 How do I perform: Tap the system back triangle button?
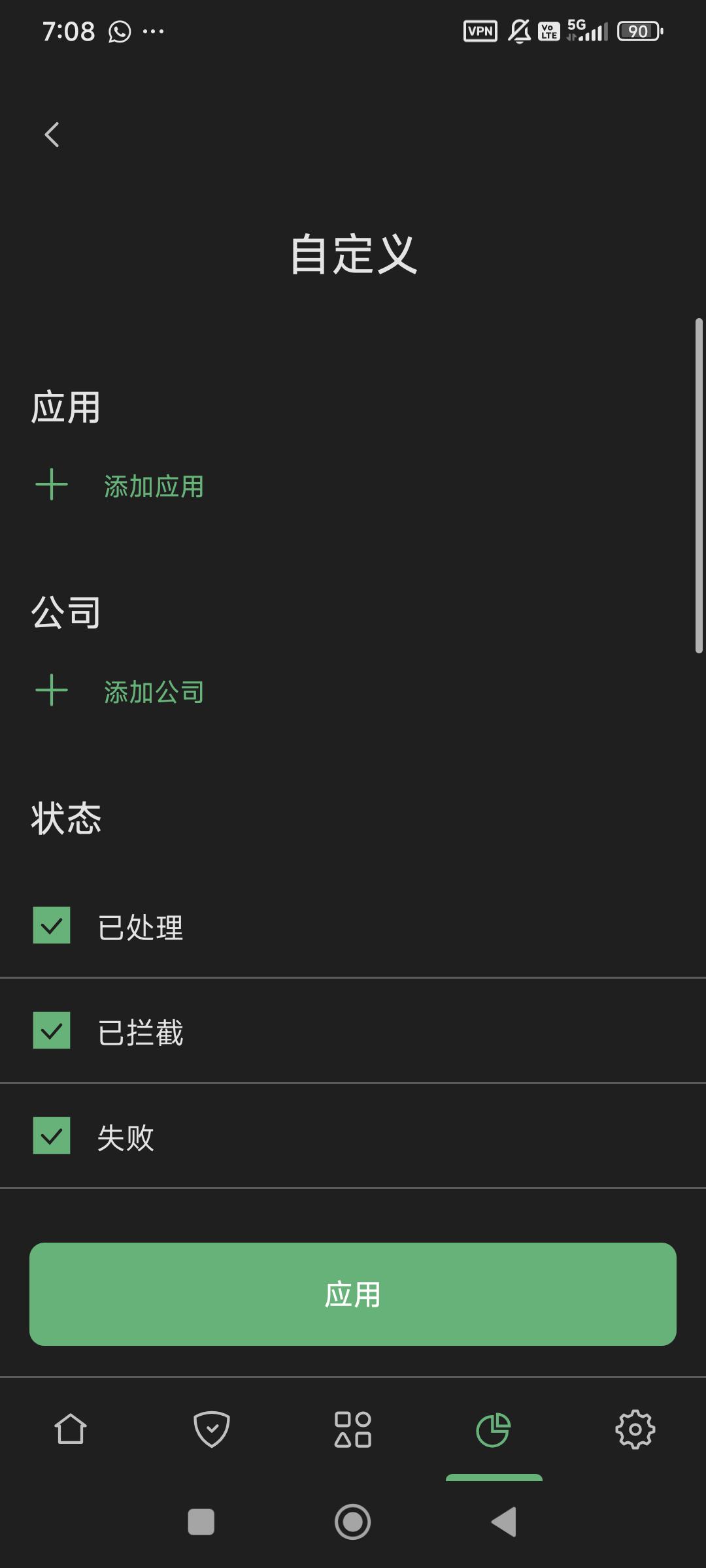[x=504, y=1522]
